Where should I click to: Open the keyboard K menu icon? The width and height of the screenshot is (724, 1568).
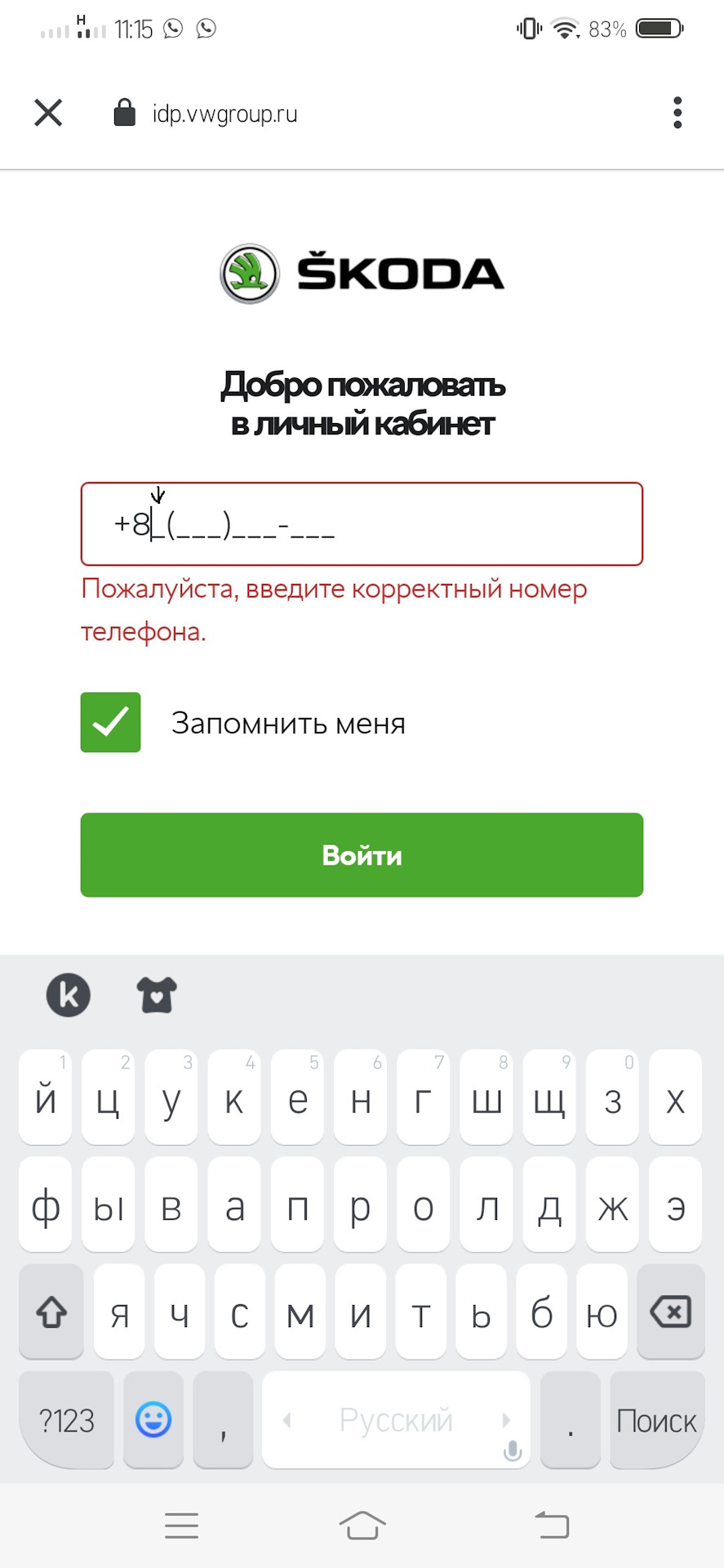pyautogui.click(x=69, y=995)
